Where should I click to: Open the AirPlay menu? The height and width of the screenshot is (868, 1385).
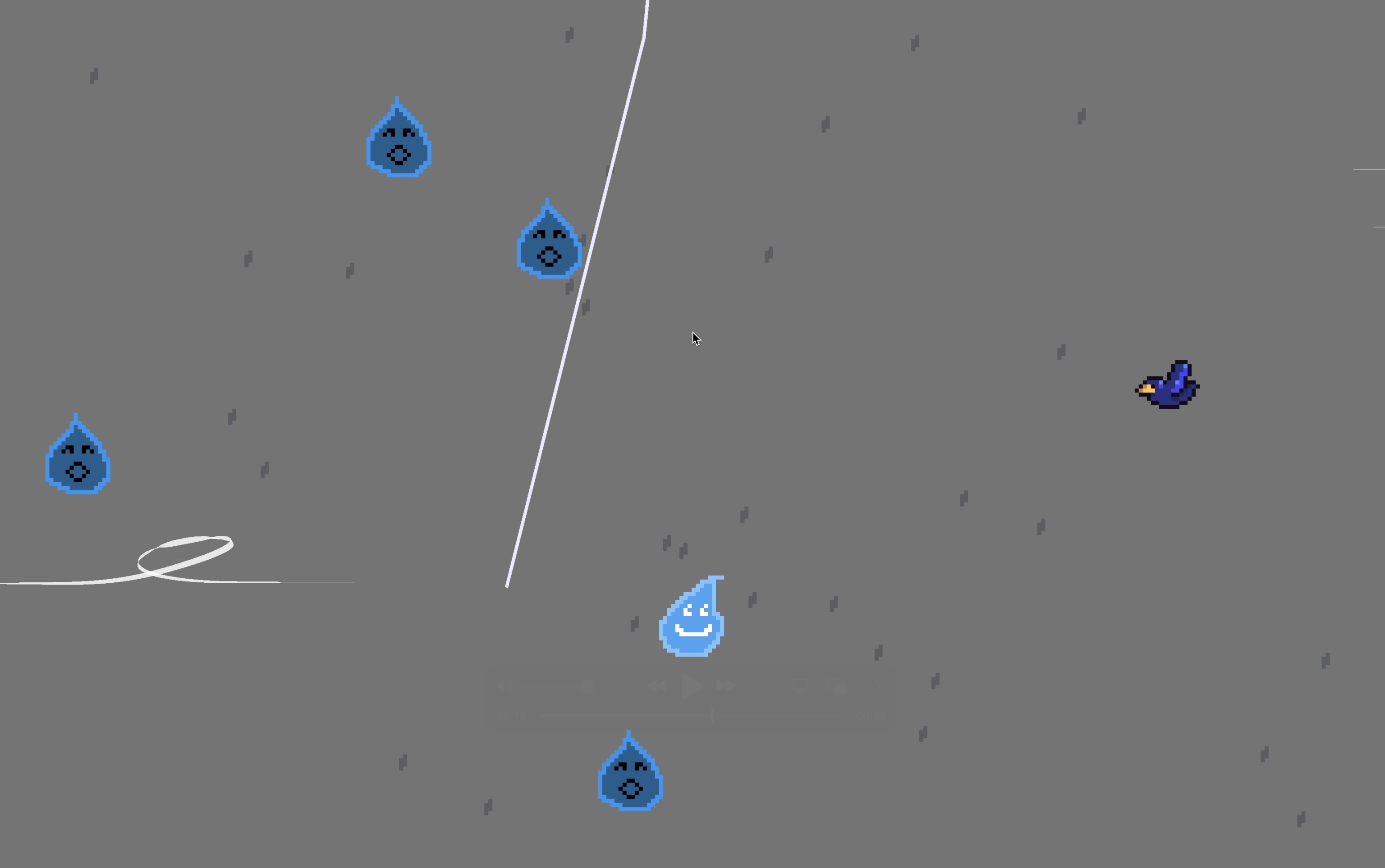800,685
